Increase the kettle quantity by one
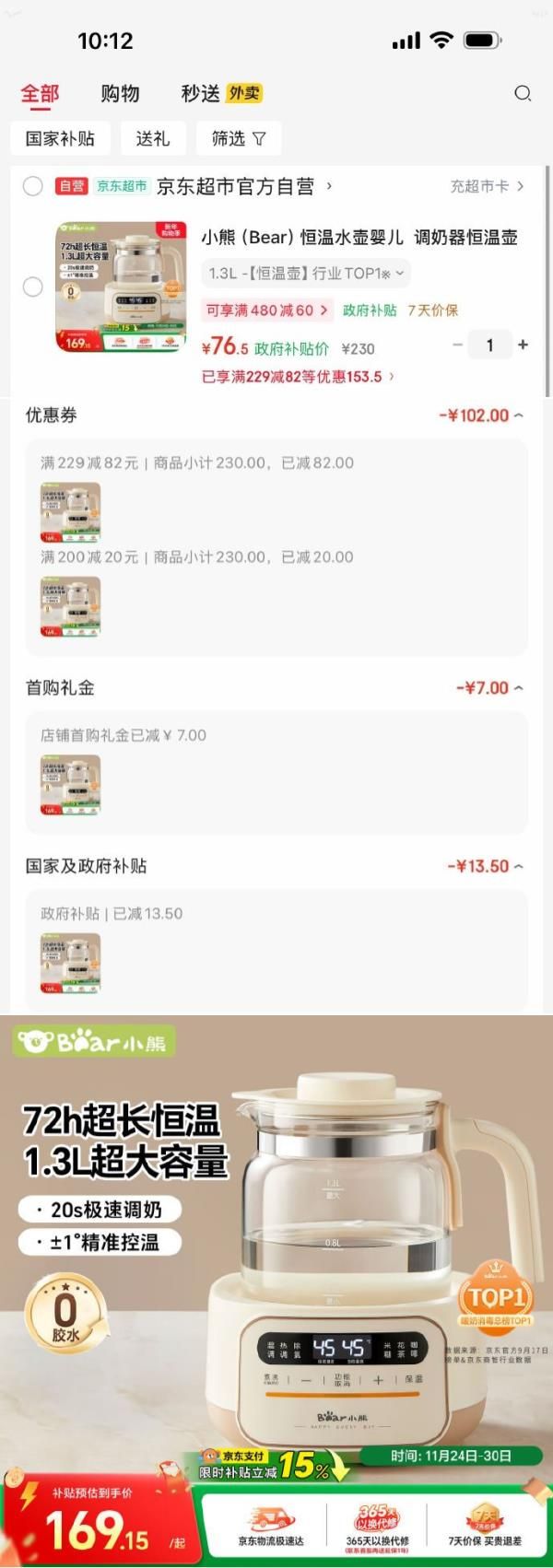Screen dimensions: 553x1568 pos(523,345)
